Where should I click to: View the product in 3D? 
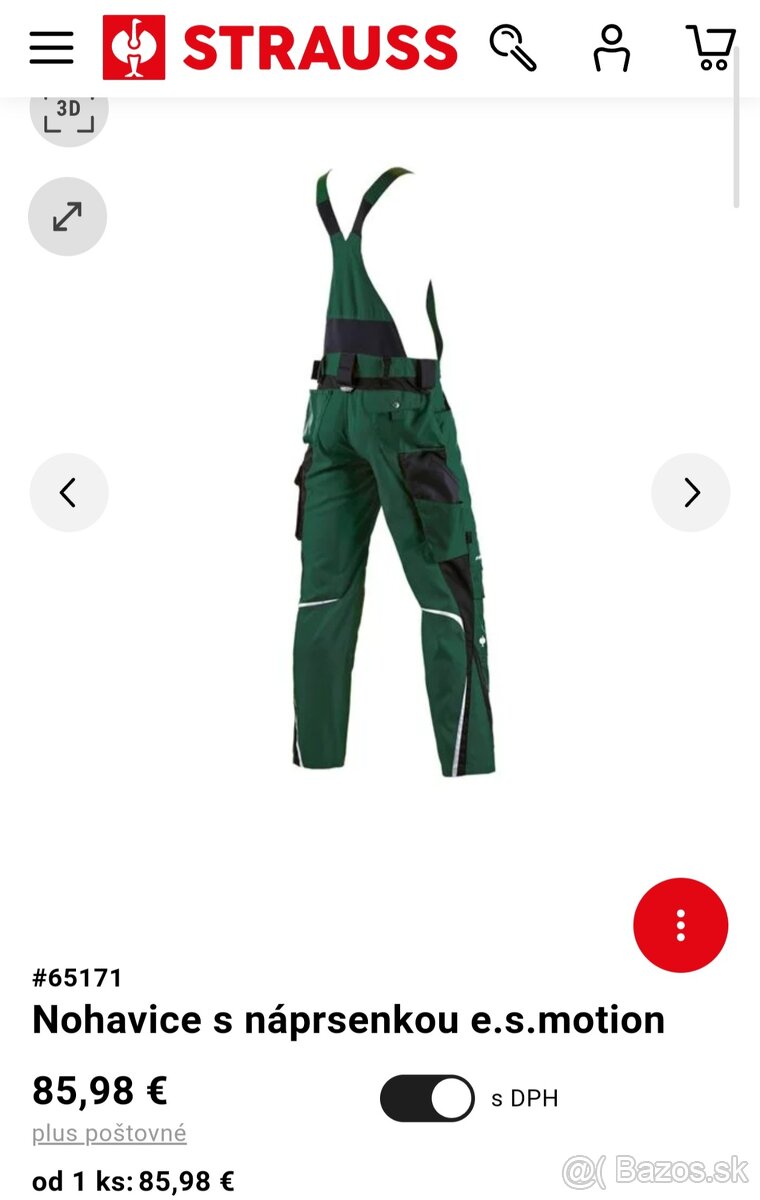[68, 112]
